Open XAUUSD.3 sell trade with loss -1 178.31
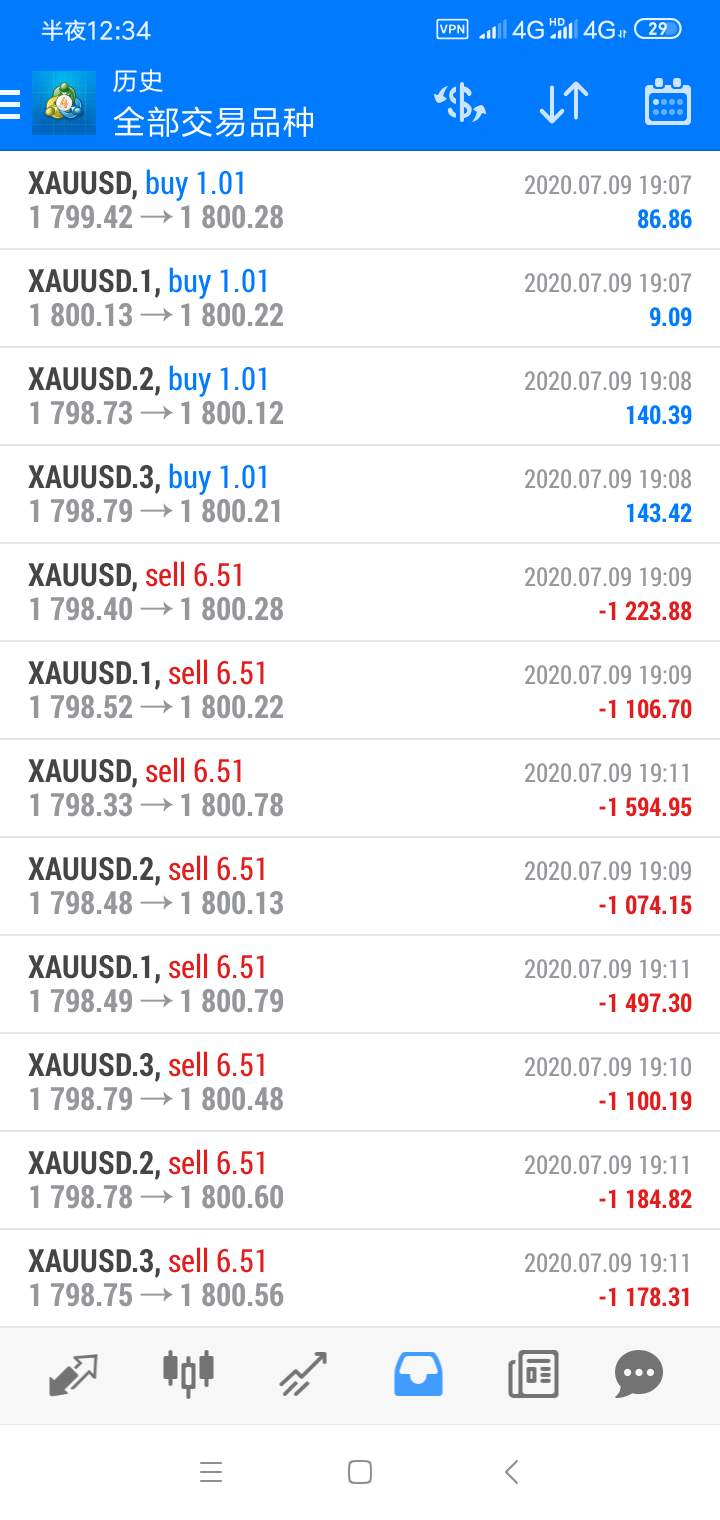The width and height of the screenshot is (720, 1520). point(360,1279)
